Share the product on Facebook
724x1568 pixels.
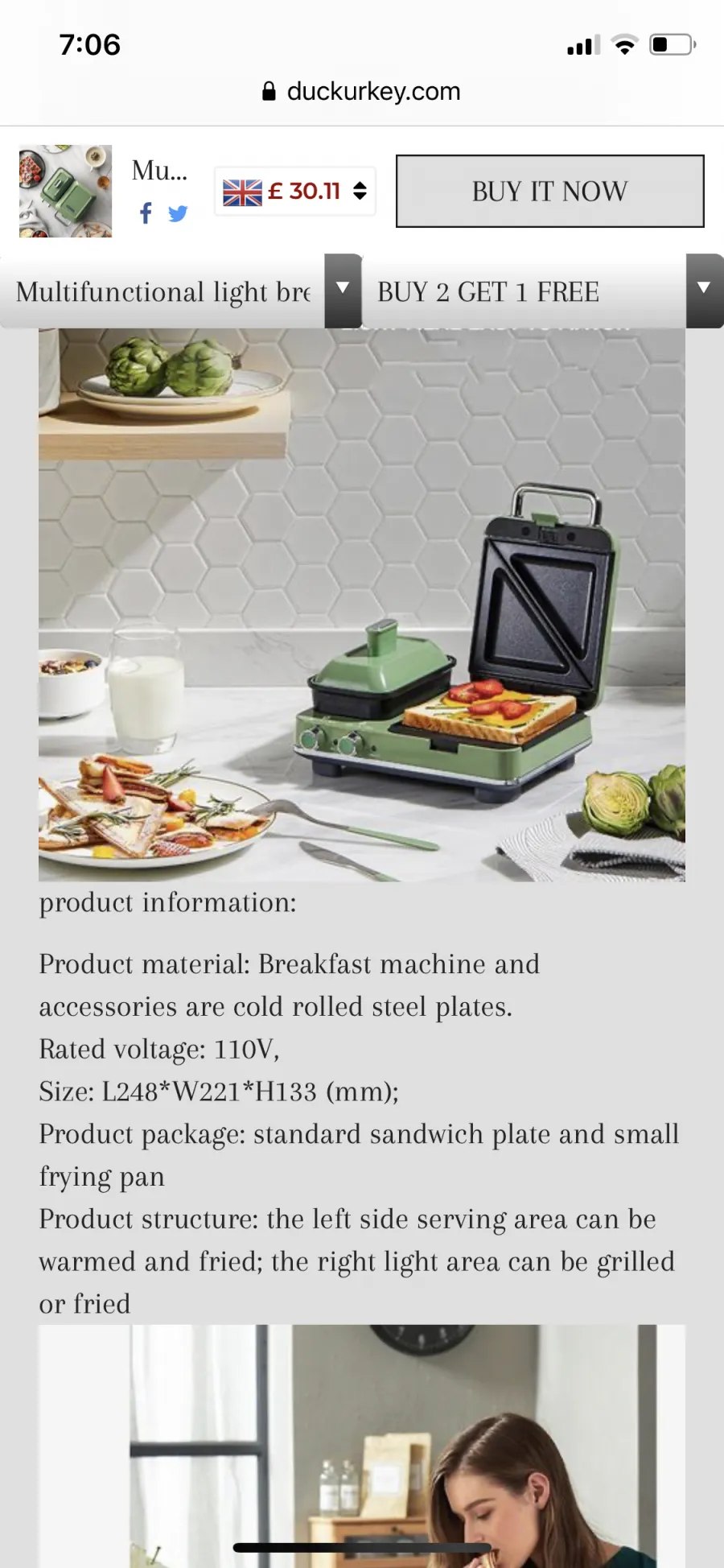146,213
